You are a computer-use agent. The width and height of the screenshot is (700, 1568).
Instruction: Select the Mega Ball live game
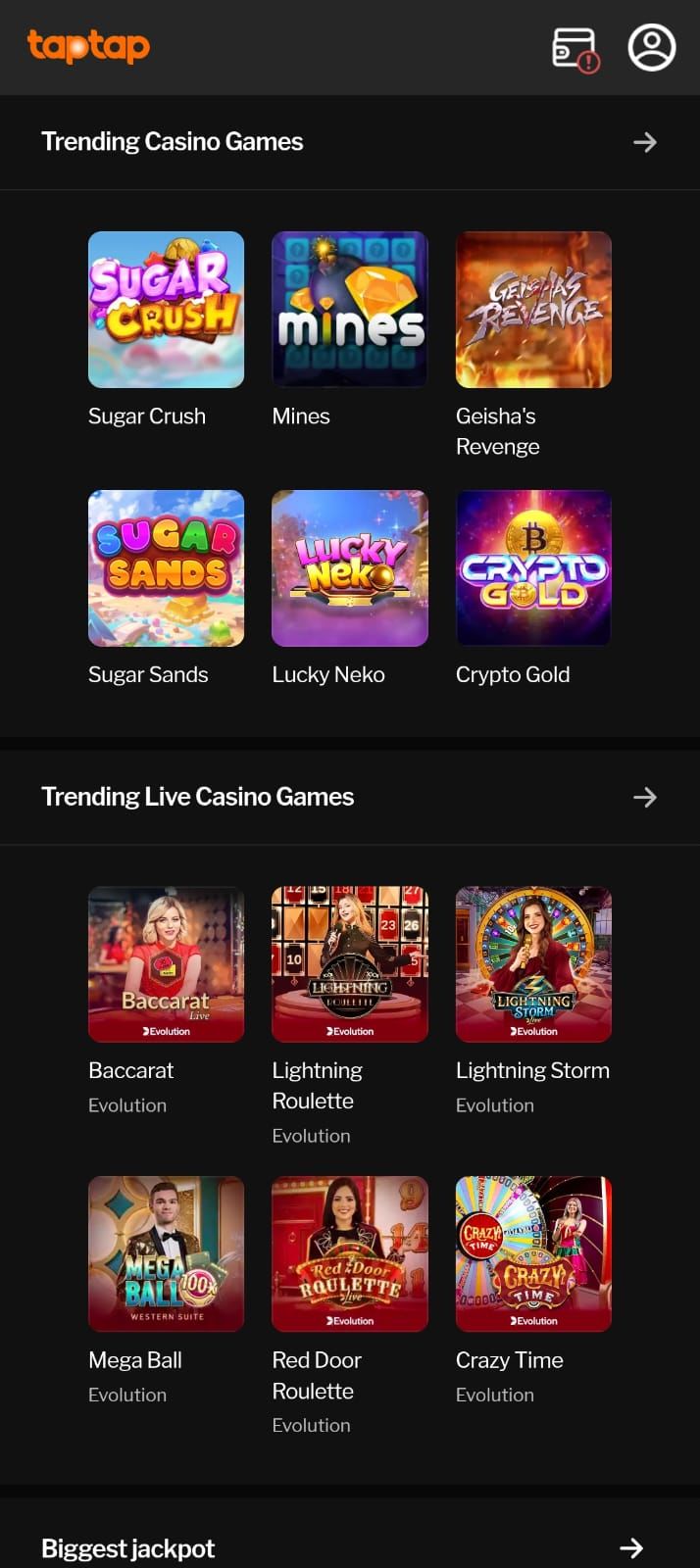point(166,1253)
